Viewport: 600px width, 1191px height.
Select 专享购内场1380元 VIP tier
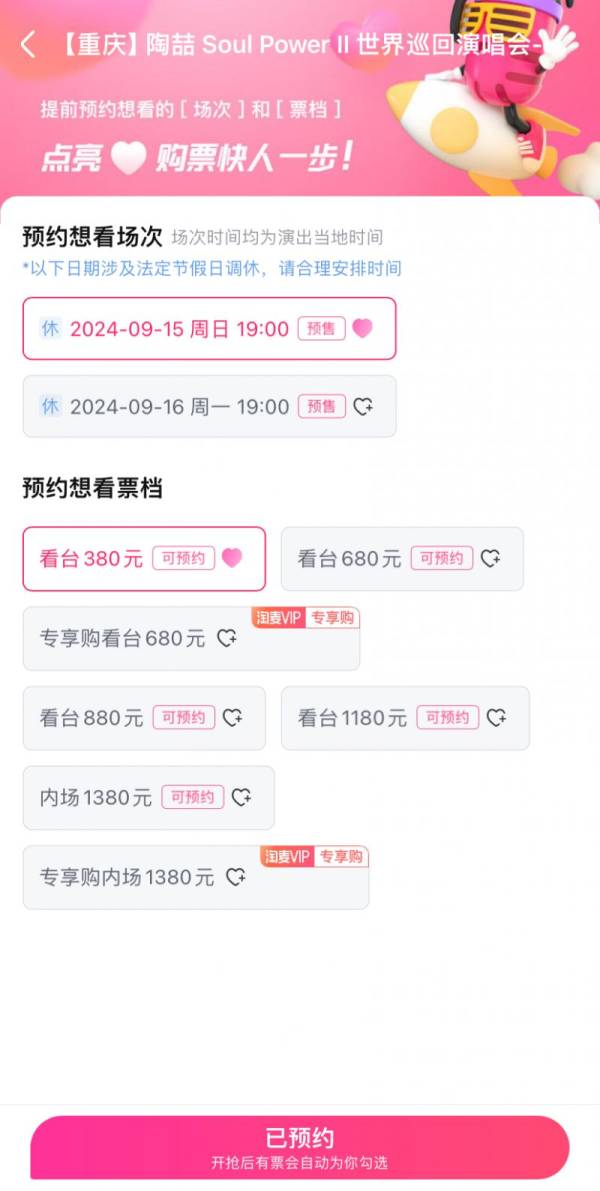click(195, 877)
